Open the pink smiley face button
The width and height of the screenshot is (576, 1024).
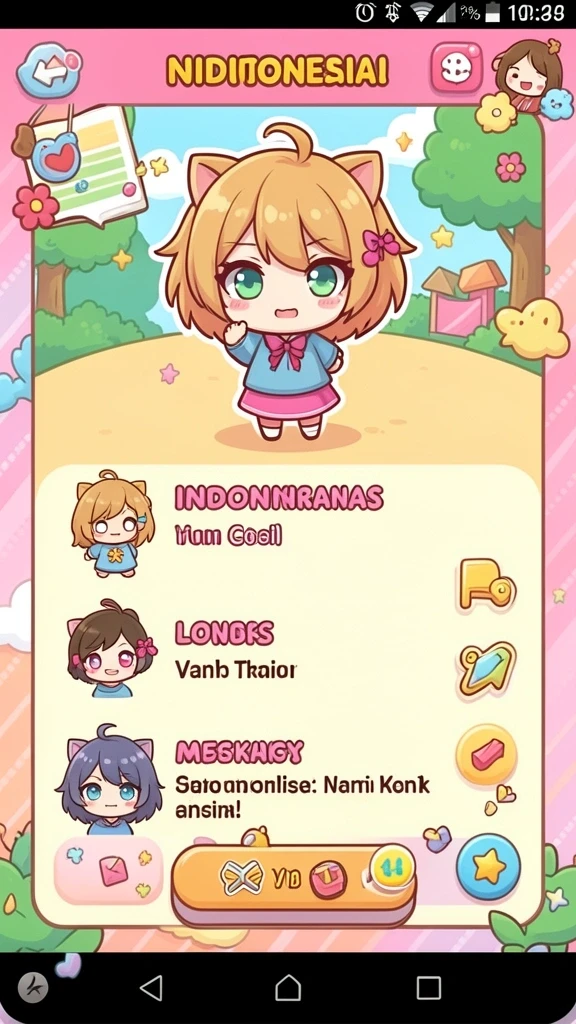[457, 67]
